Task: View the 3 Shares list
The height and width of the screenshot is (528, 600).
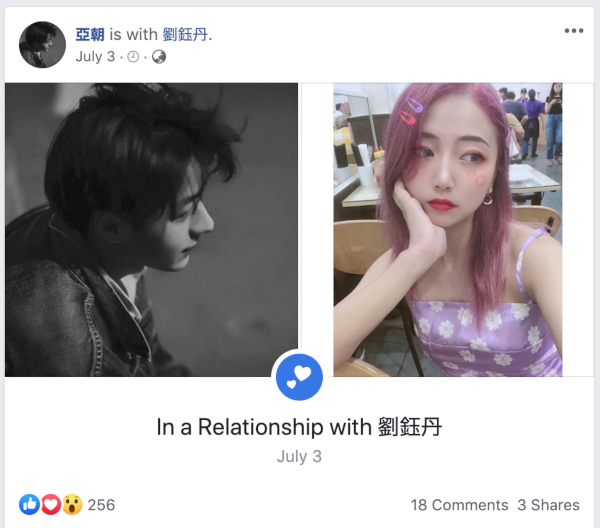Action: tap(548, 505)
